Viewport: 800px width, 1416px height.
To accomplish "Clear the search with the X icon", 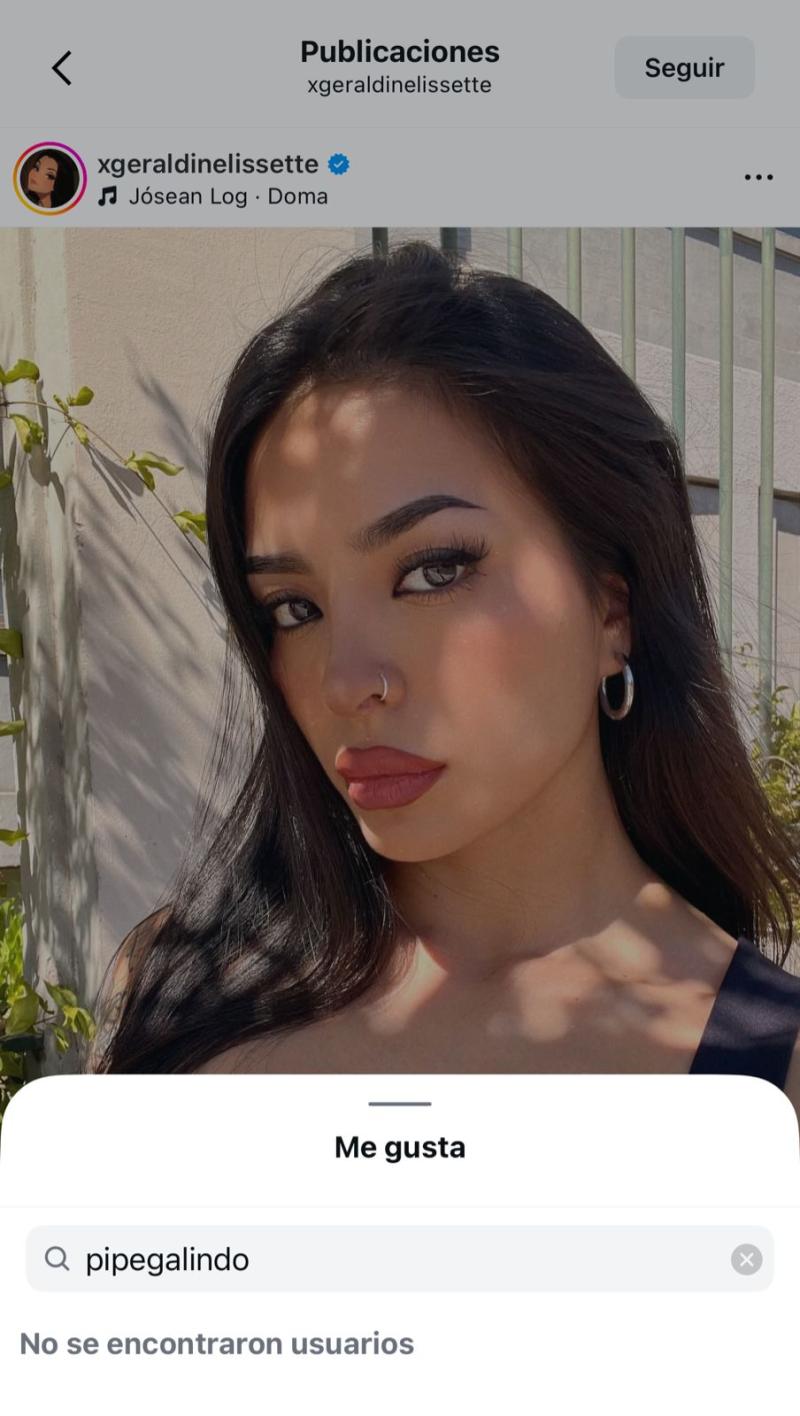I will [x=746, y=1260].
